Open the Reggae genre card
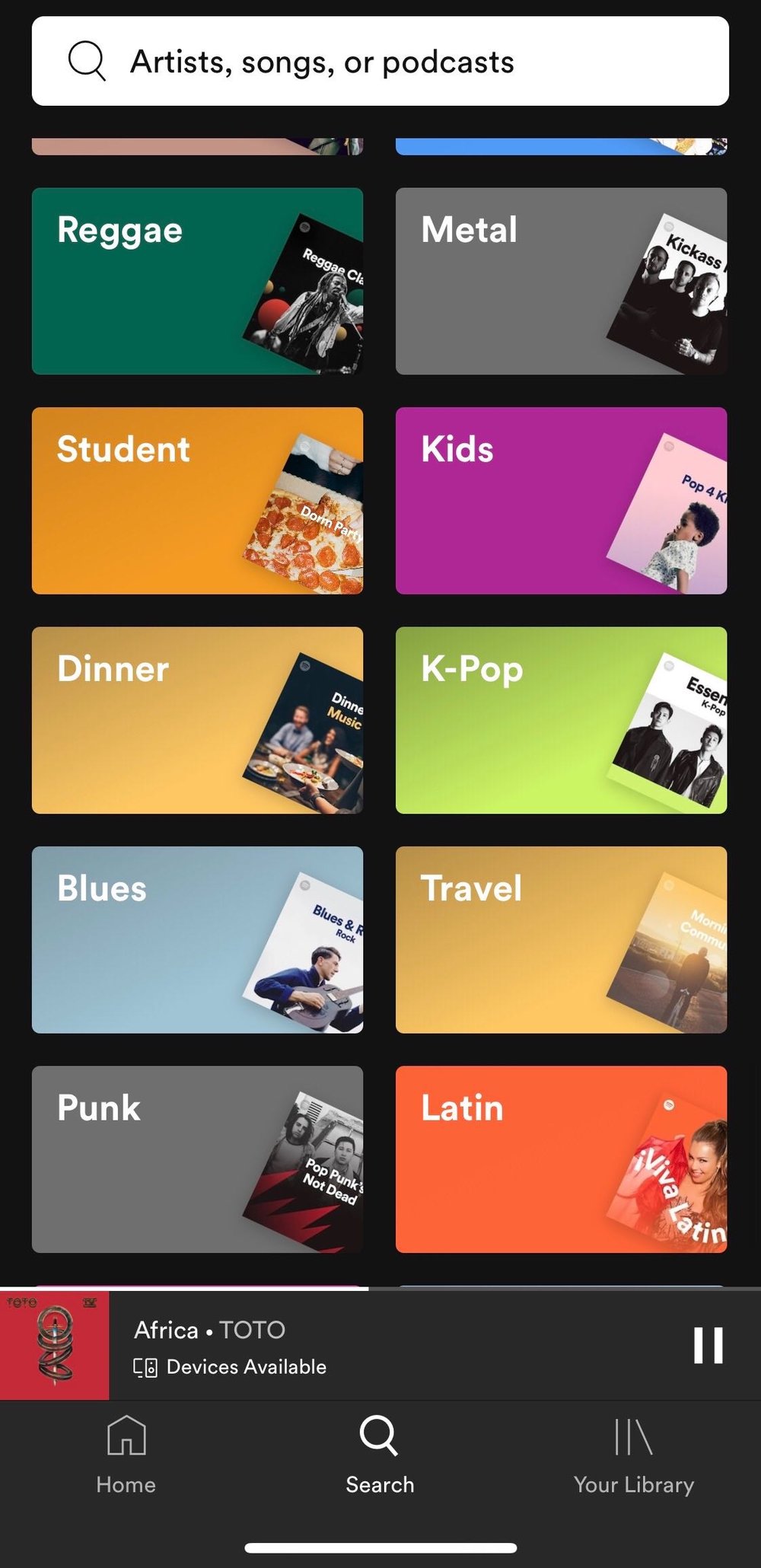This screenshot has height=1568, width=761. click(x=197, y=281)
